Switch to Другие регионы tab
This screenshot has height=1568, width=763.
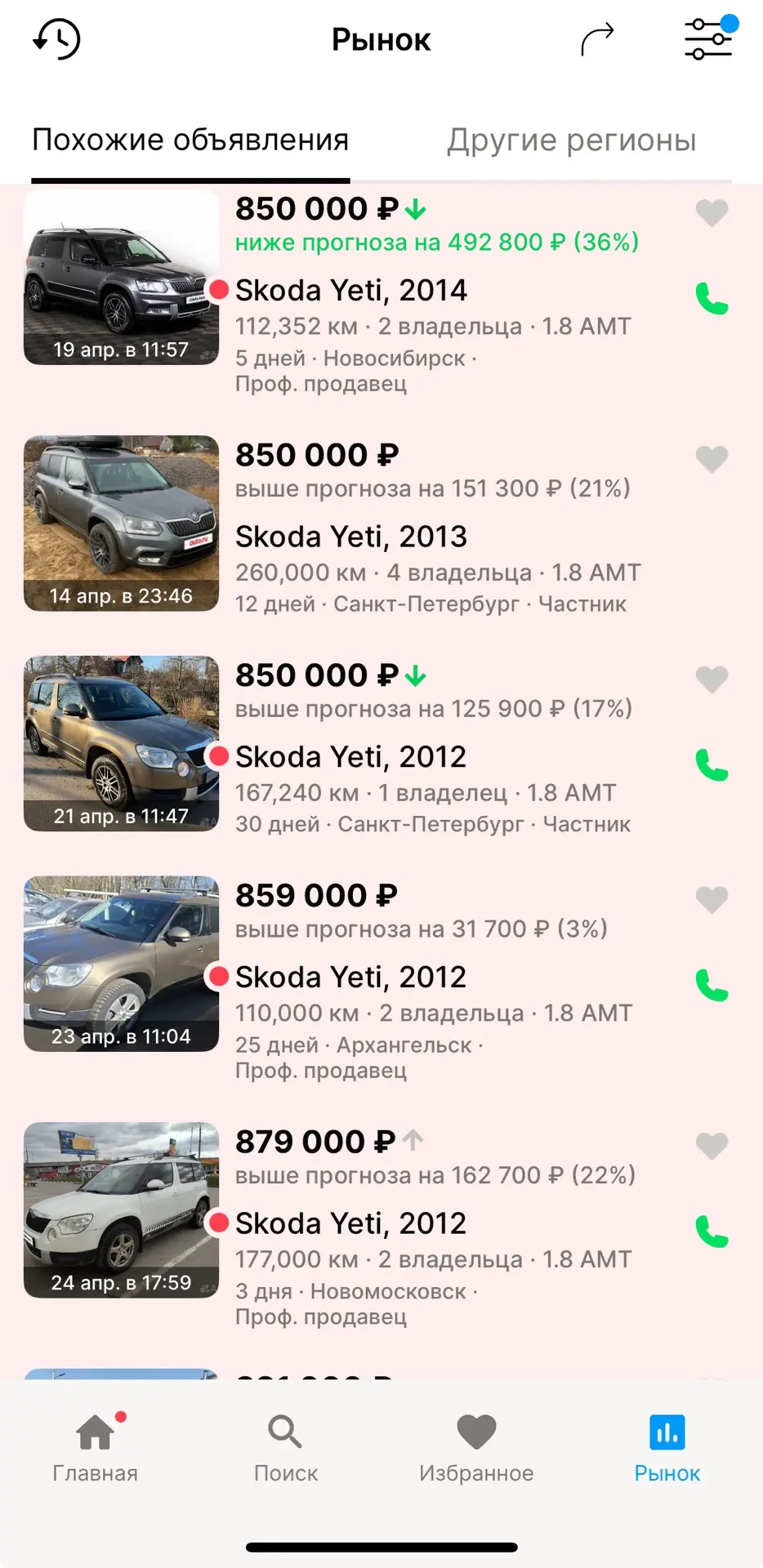571,140
